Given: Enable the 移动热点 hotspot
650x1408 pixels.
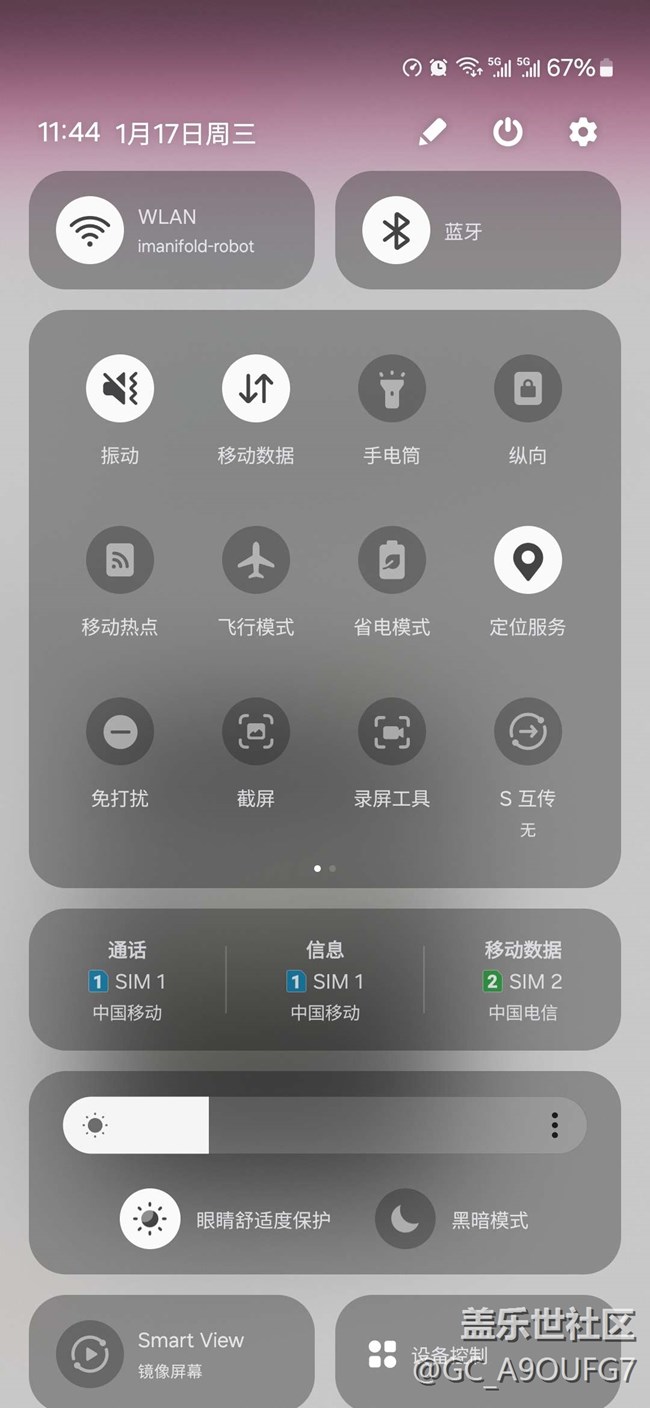Looking at the screenshot, I should (120, 560).
